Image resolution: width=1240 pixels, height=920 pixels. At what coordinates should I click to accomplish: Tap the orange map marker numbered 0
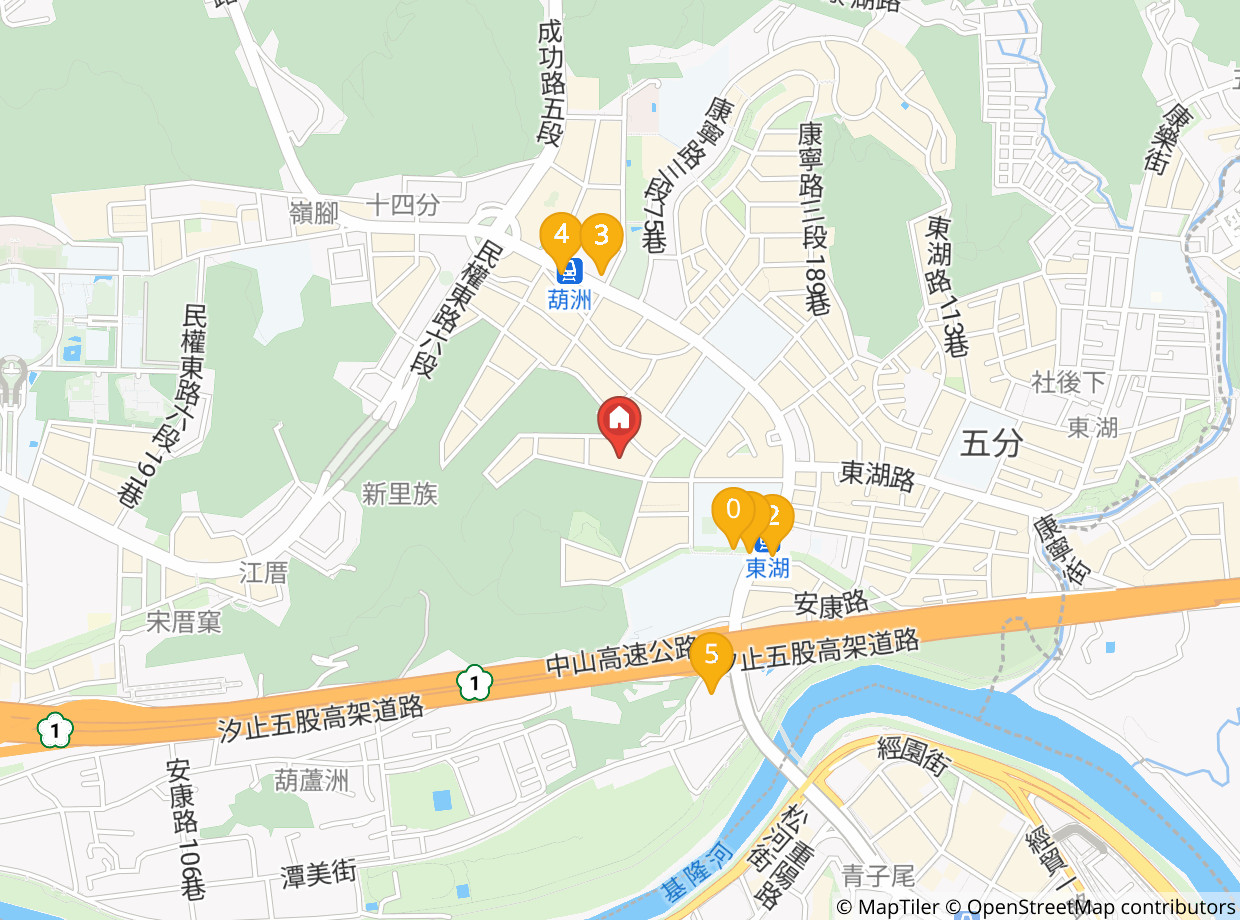coord(732,510)
